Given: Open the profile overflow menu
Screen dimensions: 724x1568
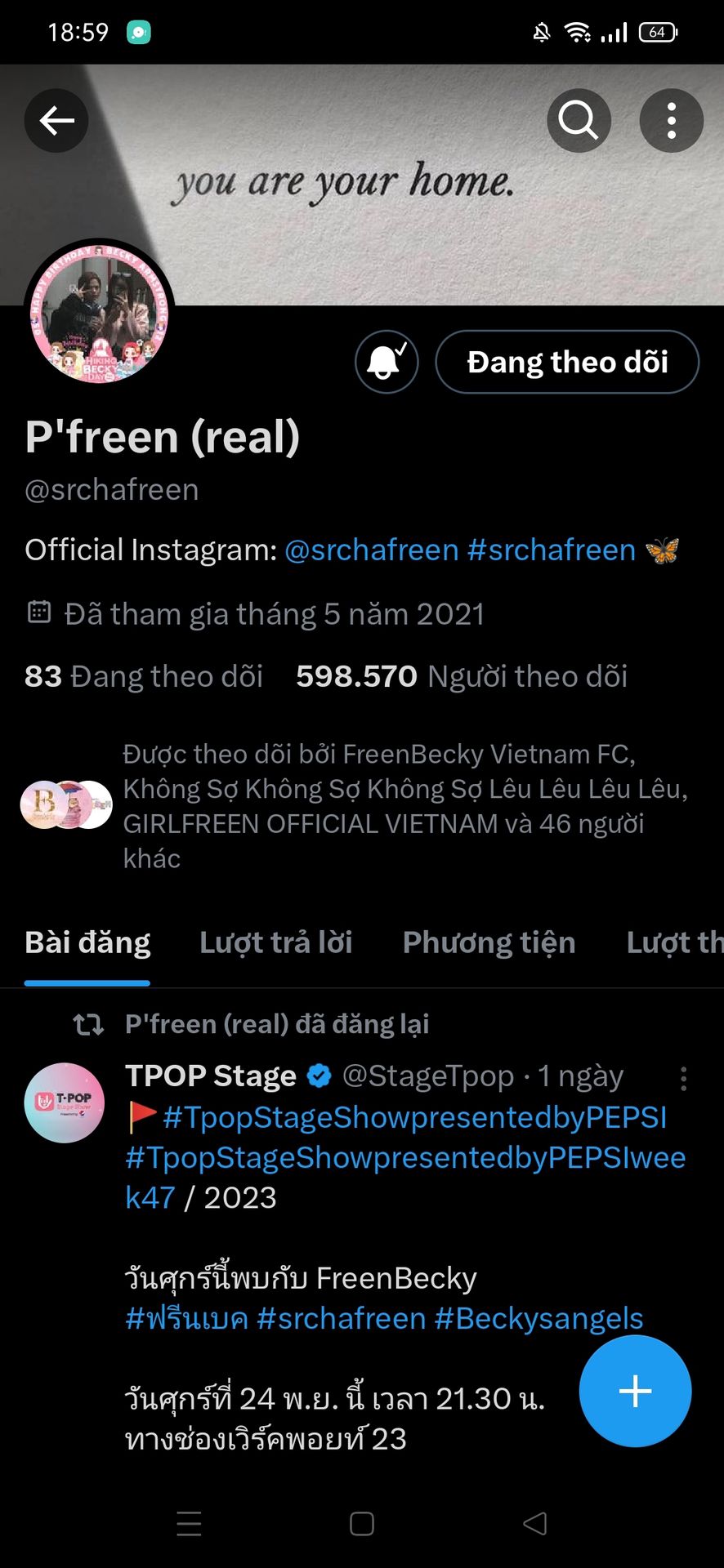Looking at the screenshot, I should 671,121.
